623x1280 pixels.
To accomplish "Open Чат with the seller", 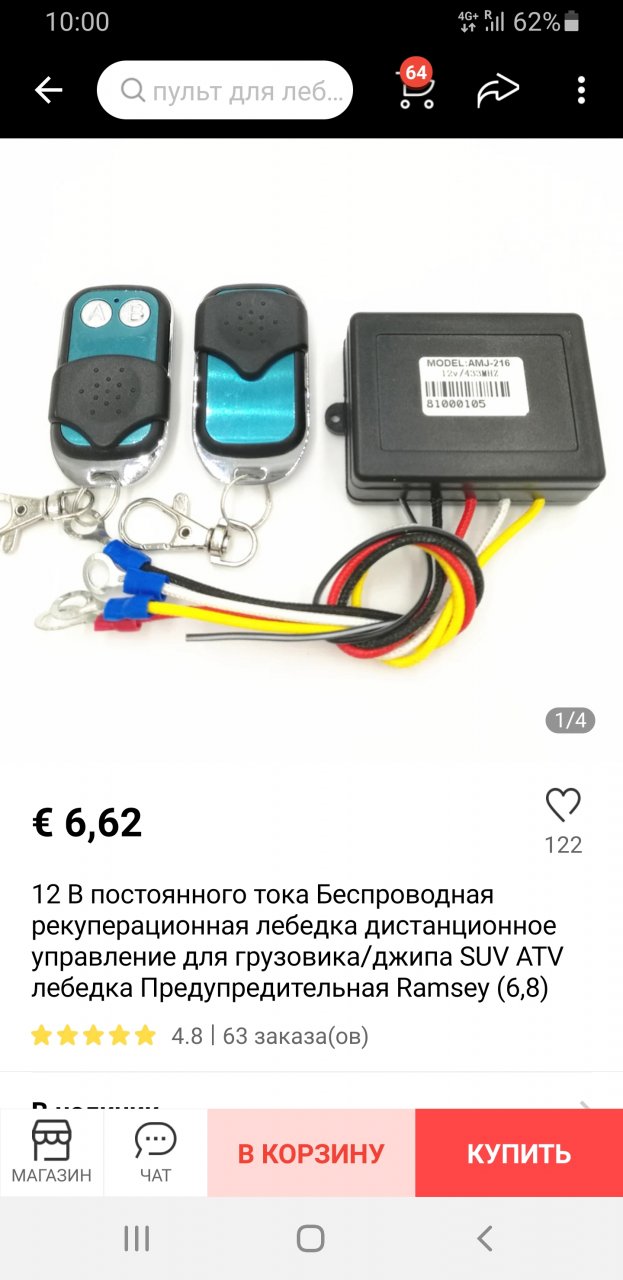I will click(x=156, y=1152).
